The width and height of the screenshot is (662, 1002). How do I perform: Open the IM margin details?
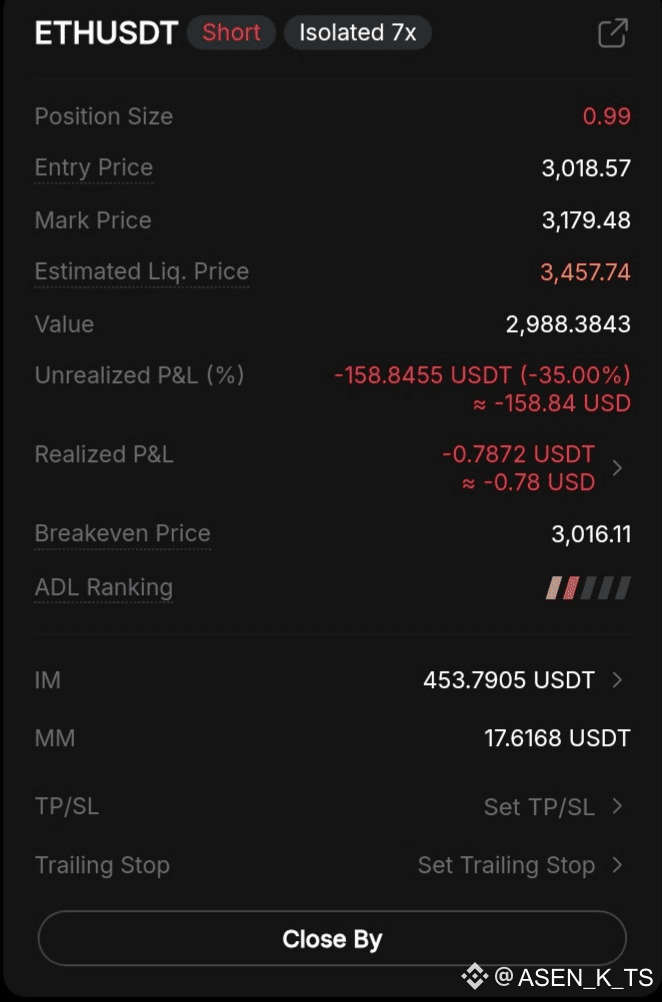pos(617,680)
